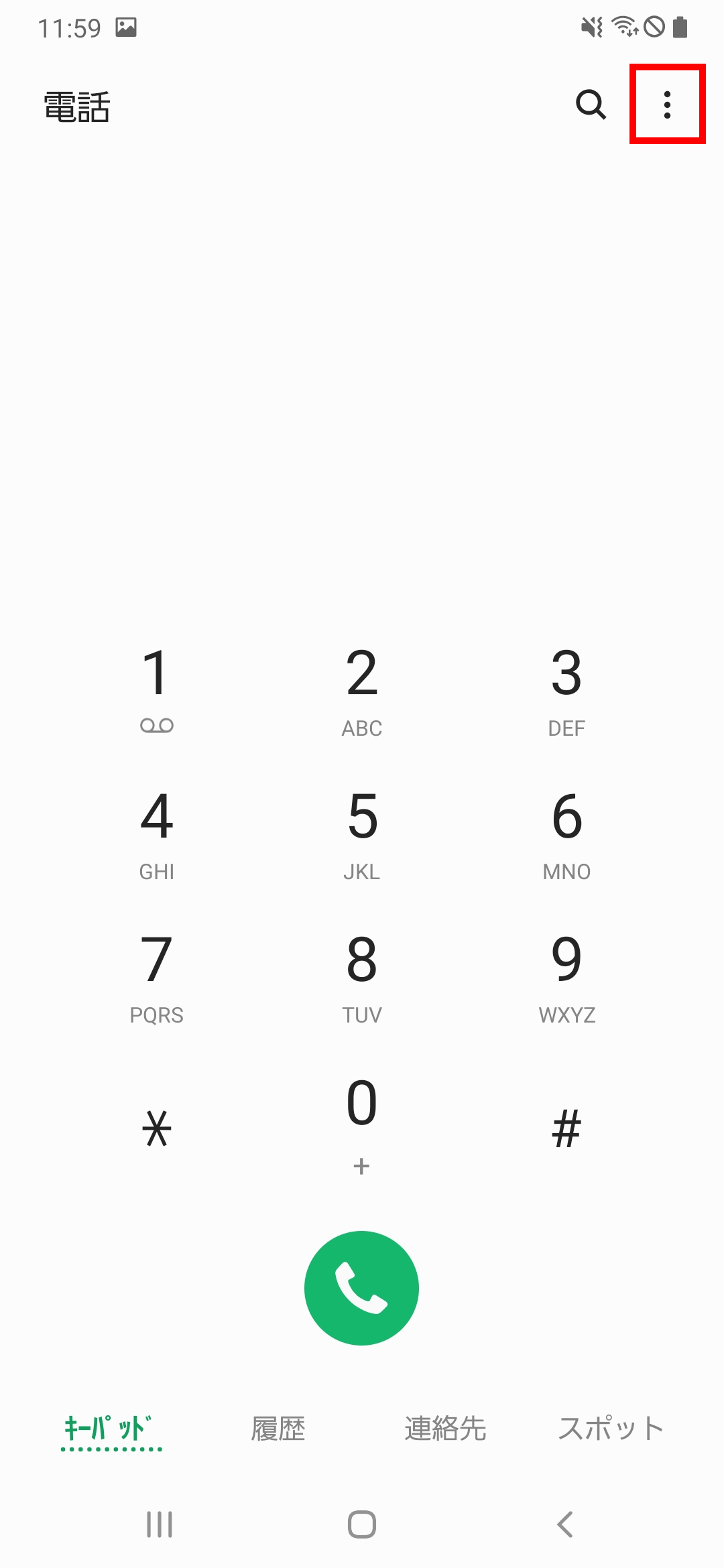Dial digit 1 on keypad

[157, 688]
